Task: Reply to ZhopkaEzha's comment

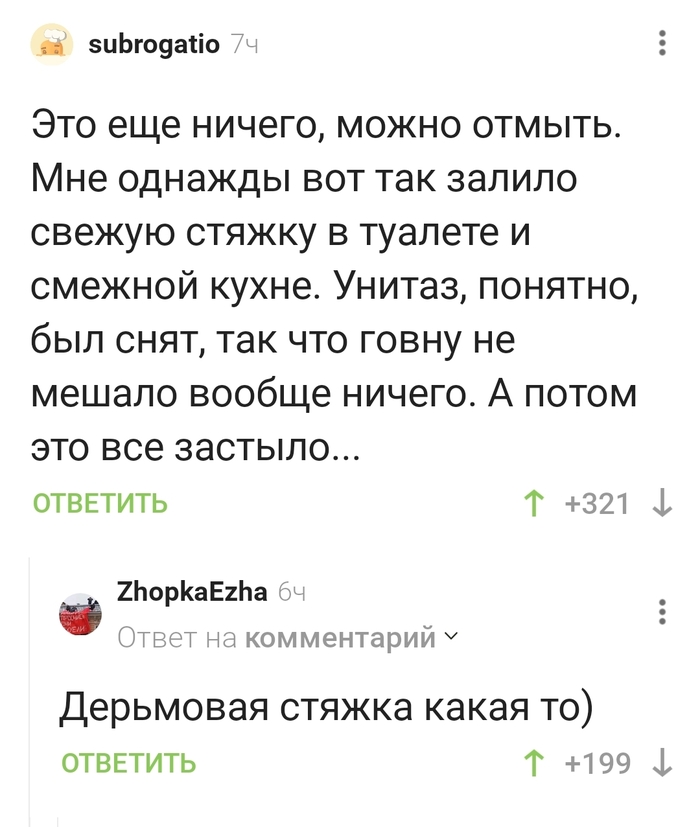Action: pos(129,763)
